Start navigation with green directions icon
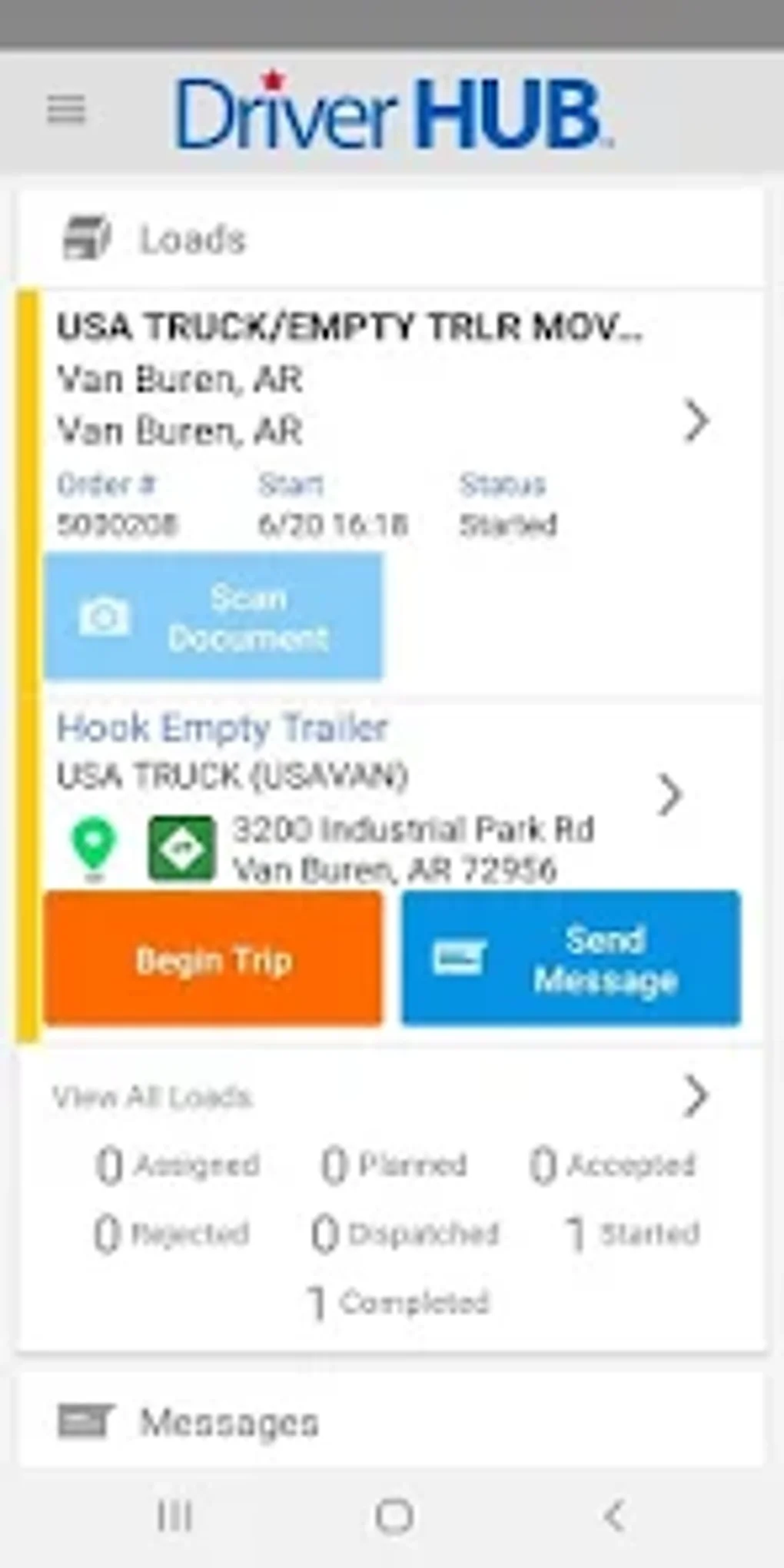784x1568 pixels. tap(181, 848)
